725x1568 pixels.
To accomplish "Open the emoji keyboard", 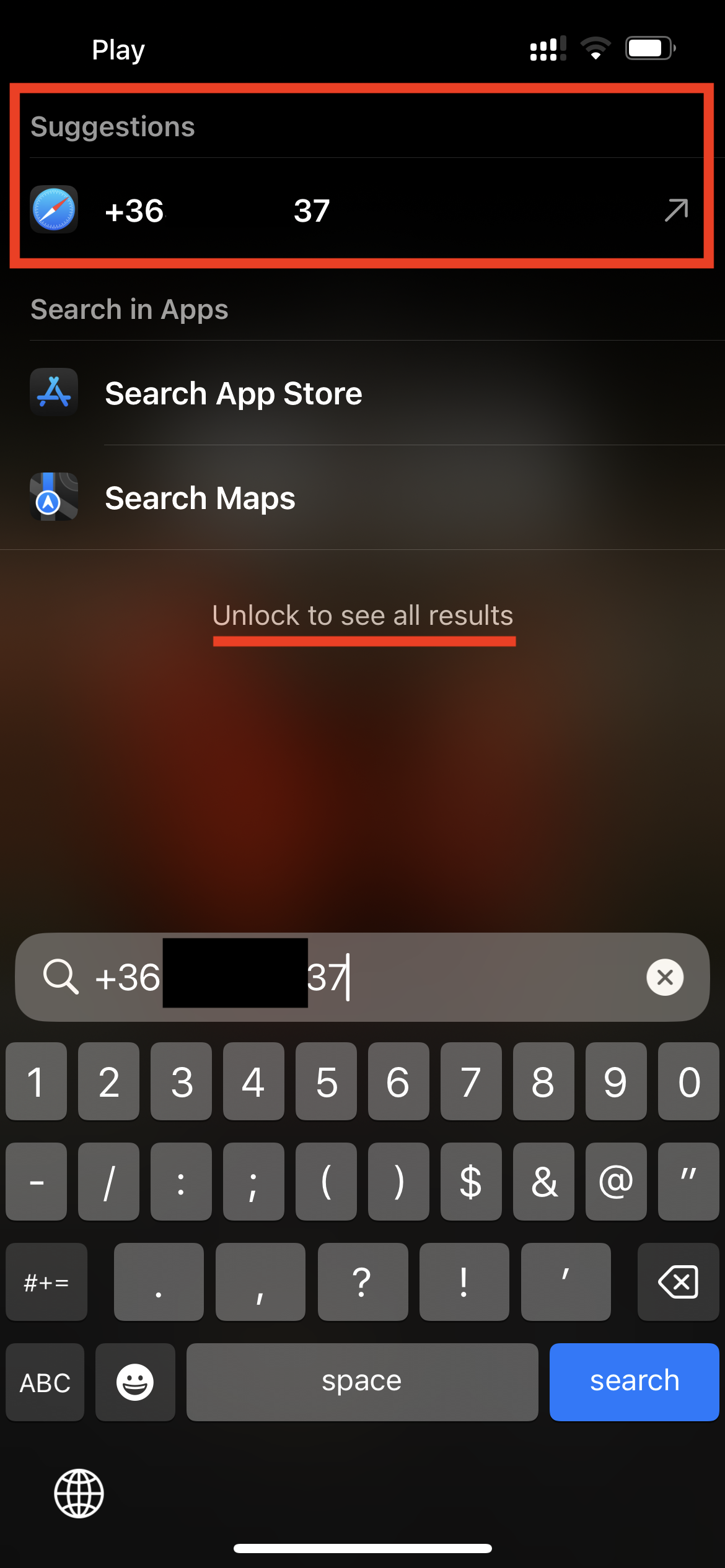I will pyautogui.click(x=135, y=1382).
